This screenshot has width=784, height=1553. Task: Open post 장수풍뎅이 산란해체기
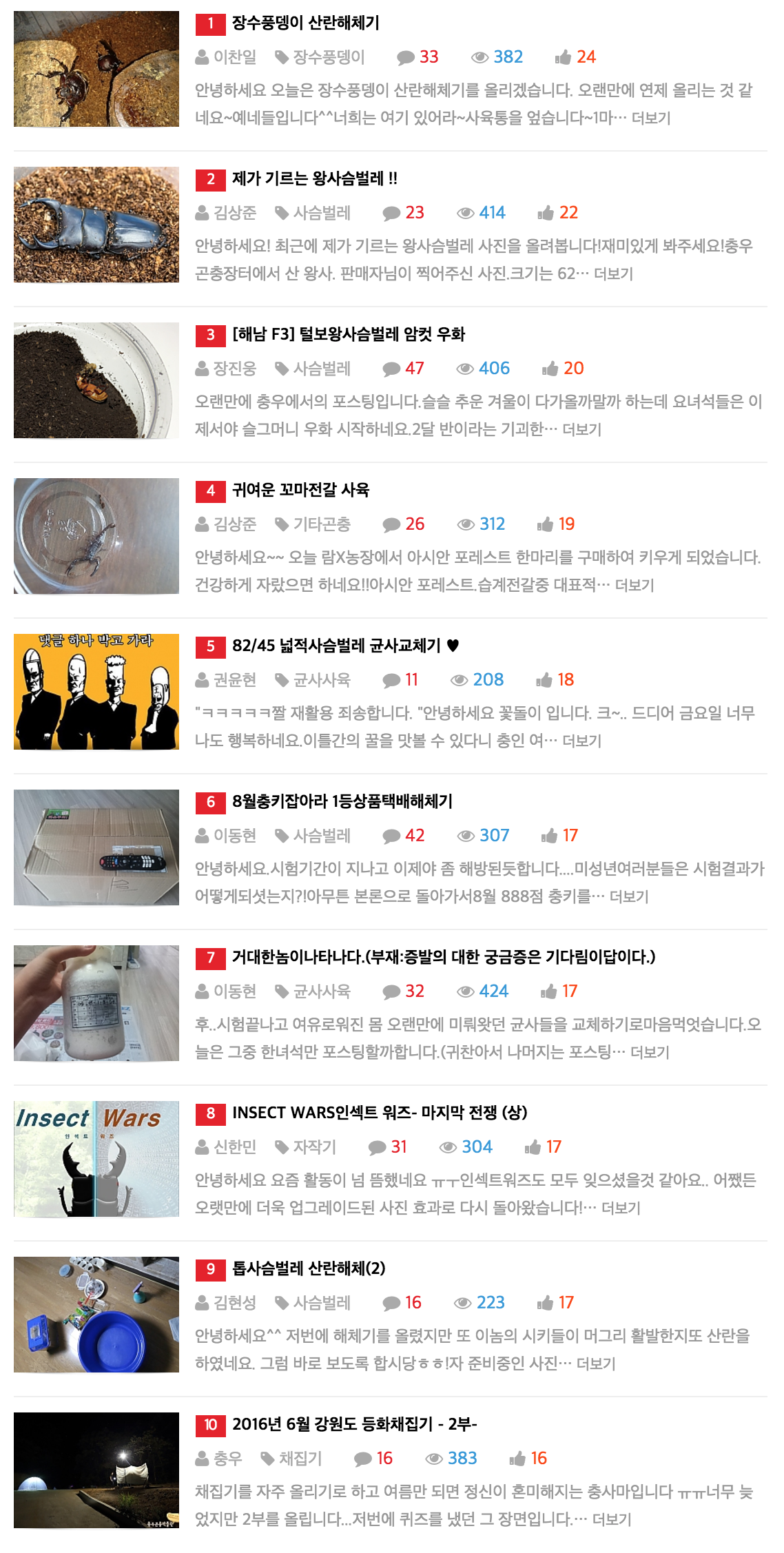[x=305, y=23]
